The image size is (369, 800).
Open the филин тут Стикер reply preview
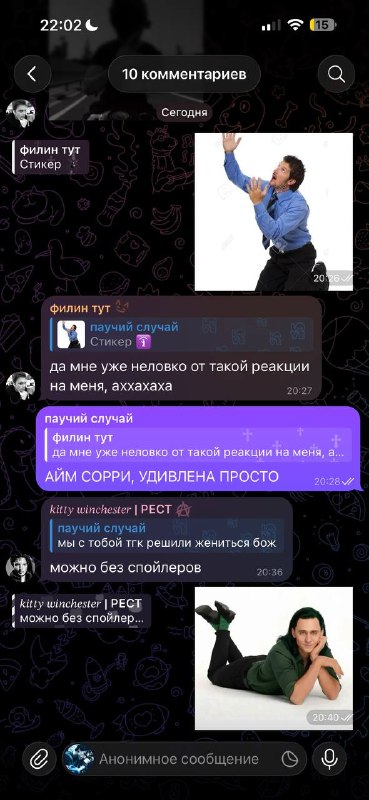[x=50, y=157]
